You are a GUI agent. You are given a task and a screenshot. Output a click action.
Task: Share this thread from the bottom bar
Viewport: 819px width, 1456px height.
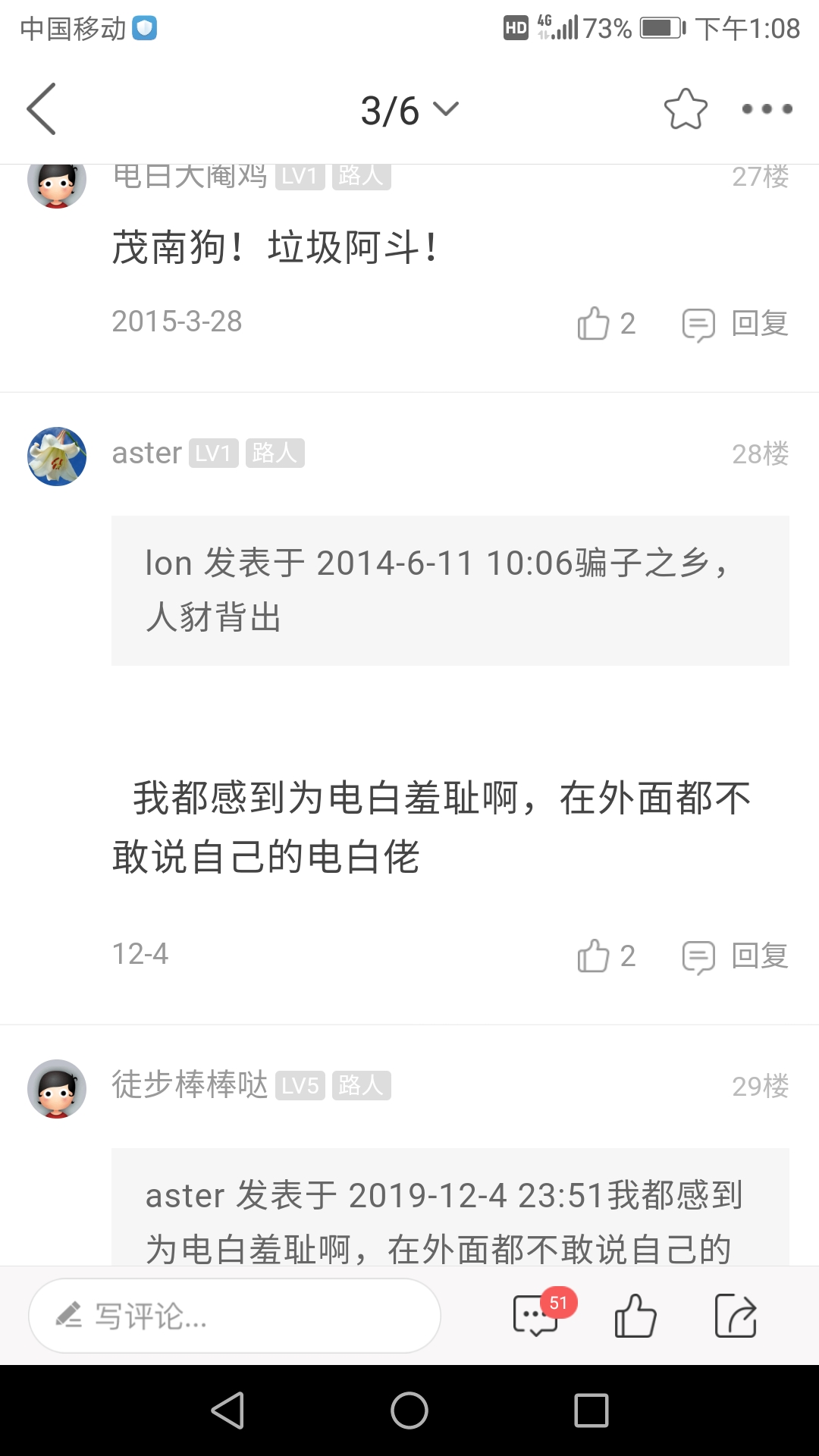(x=736, y=1315)
